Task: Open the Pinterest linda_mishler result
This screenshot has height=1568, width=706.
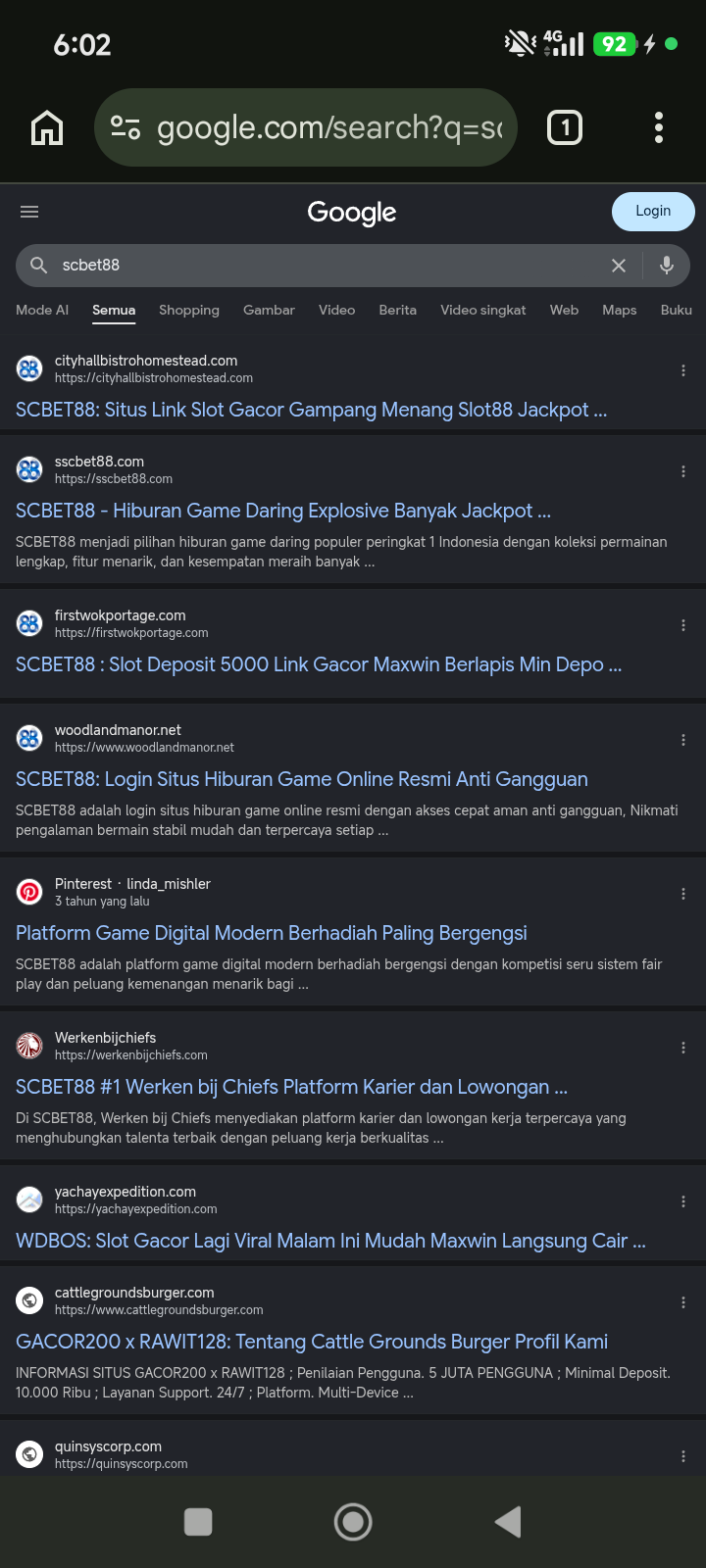Action: (272, 933)
